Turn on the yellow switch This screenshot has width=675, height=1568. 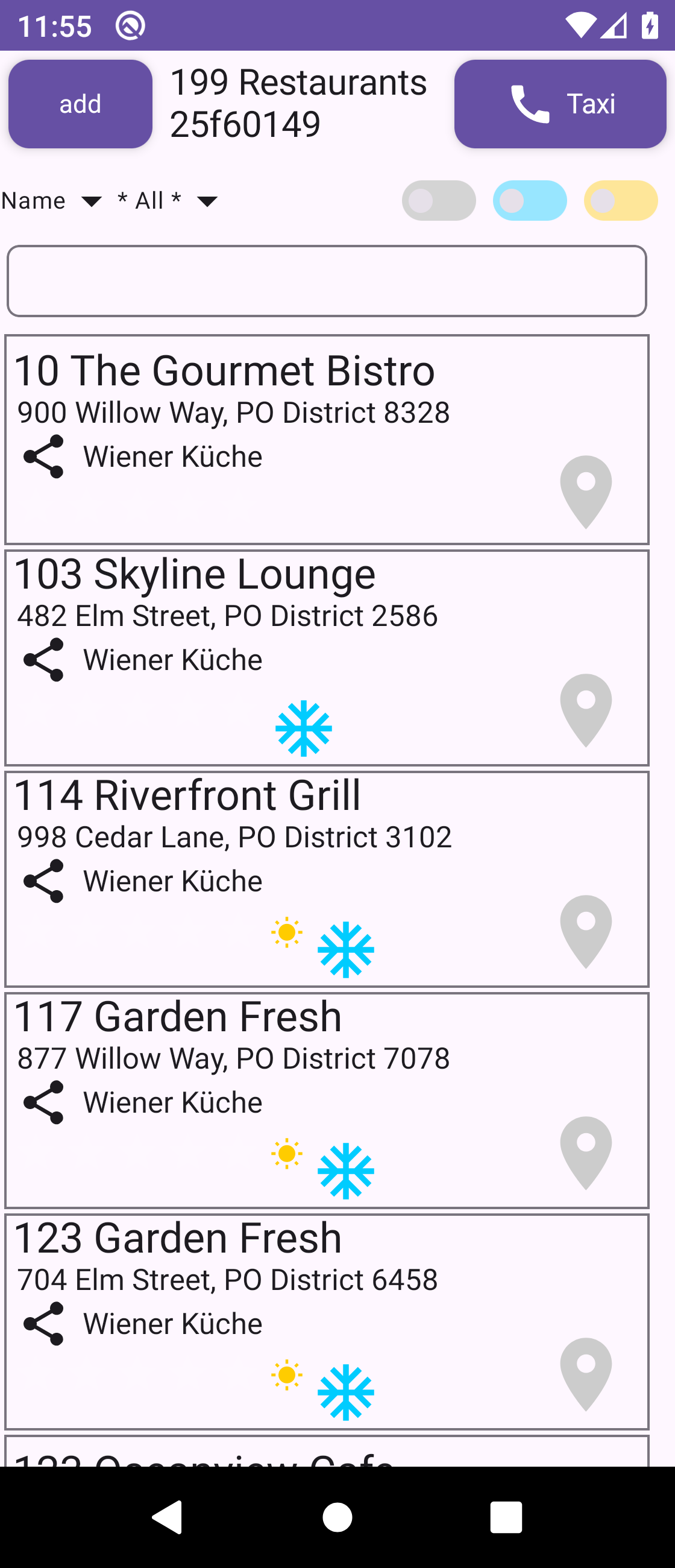click(620, 201)
